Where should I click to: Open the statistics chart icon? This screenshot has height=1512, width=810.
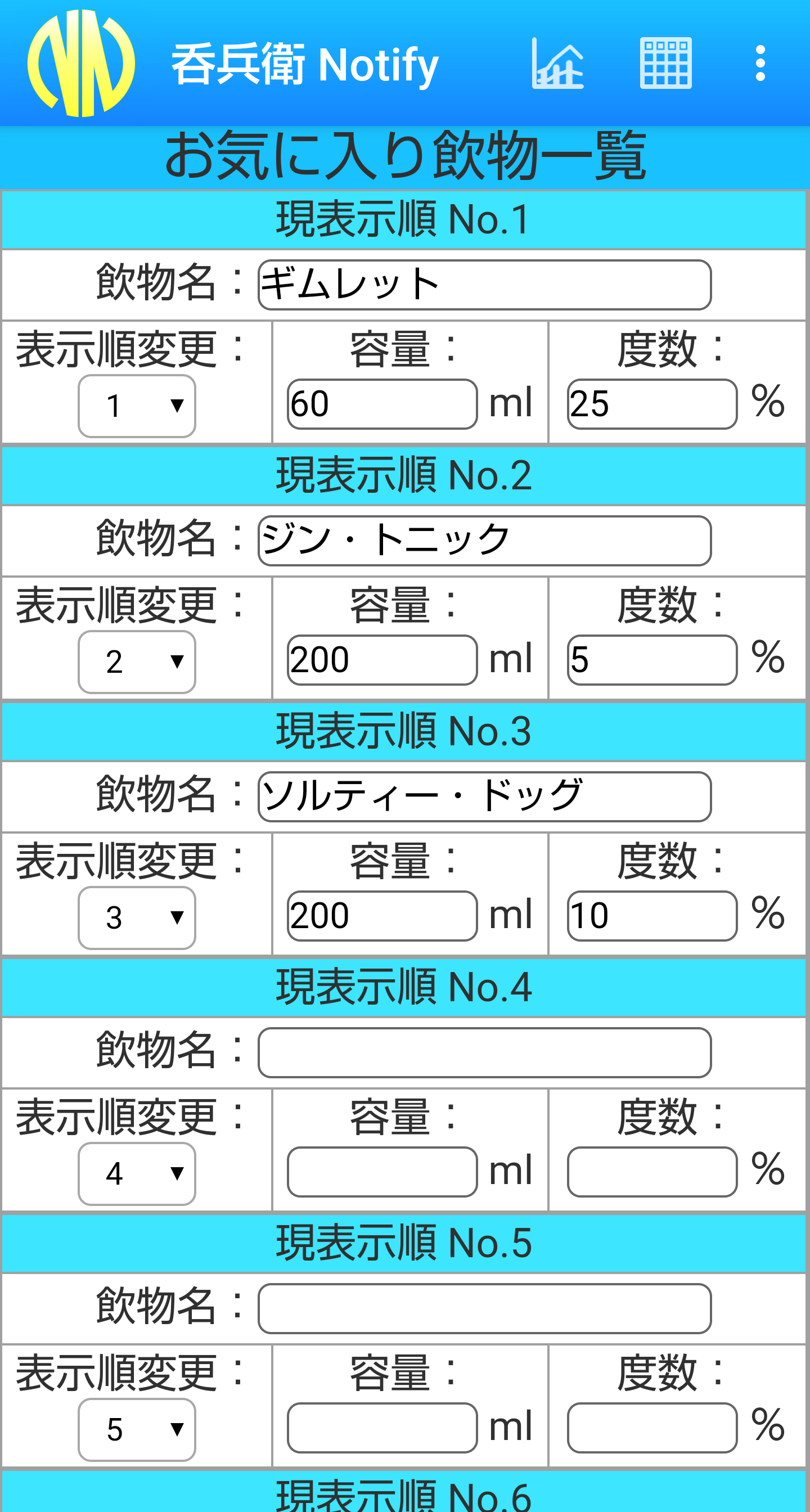pos(557,64)
